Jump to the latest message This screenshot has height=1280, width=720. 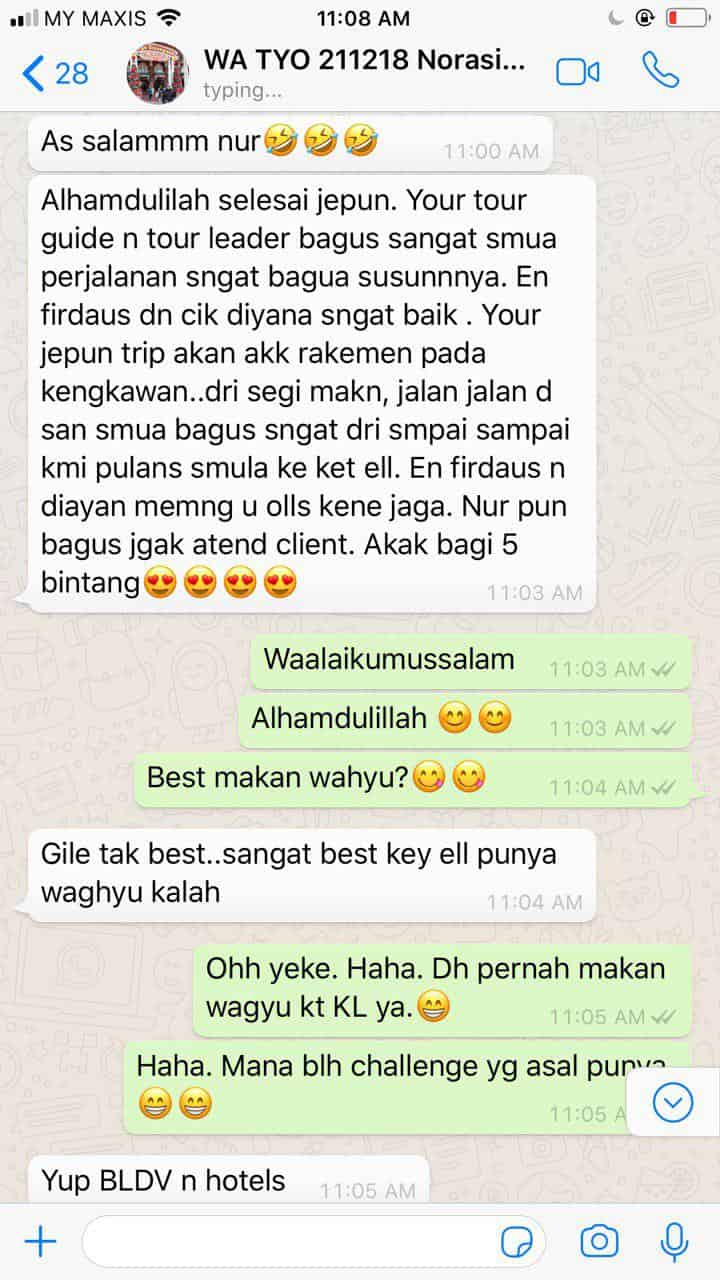pos(673,1103)
